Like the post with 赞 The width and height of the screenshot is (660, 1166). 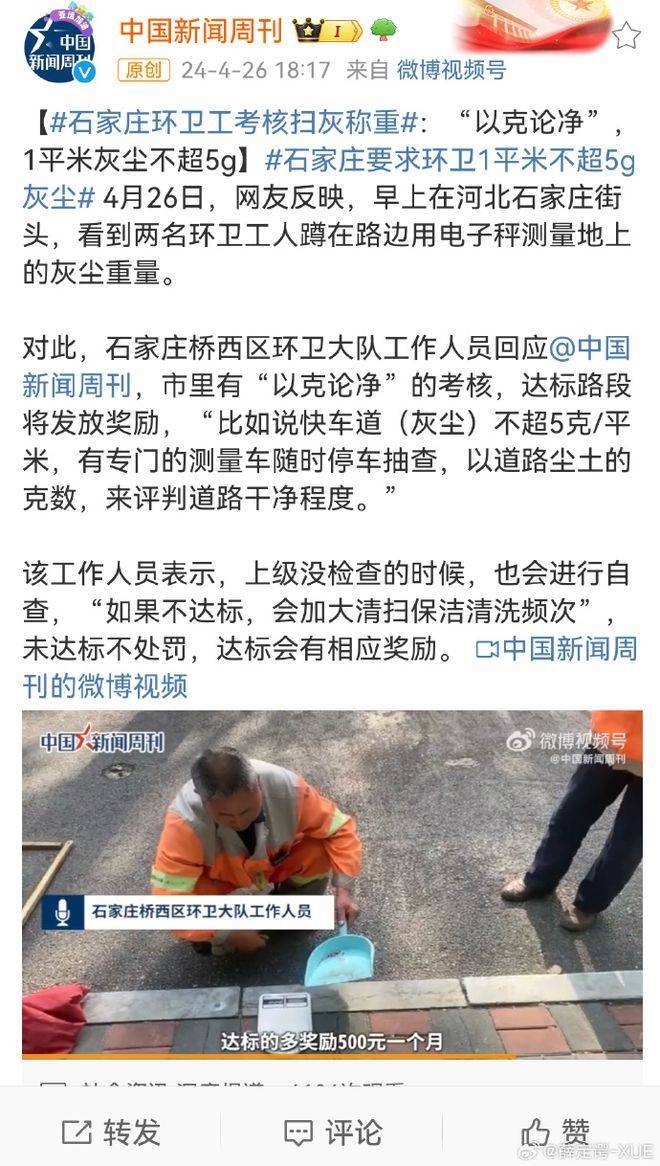556,1132
